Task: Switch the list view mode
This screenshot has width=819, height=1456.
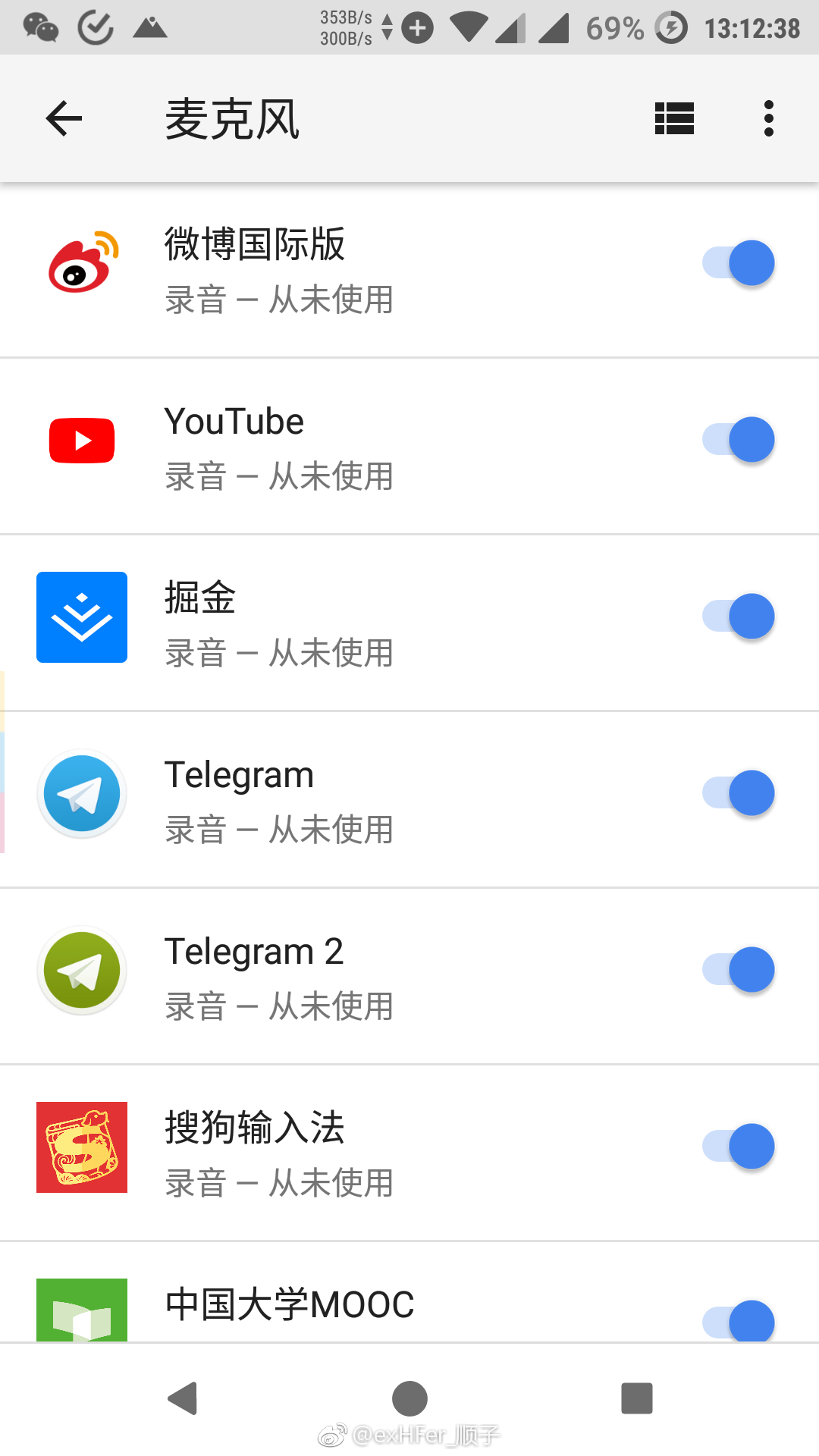Action: (x=674, y=119)
